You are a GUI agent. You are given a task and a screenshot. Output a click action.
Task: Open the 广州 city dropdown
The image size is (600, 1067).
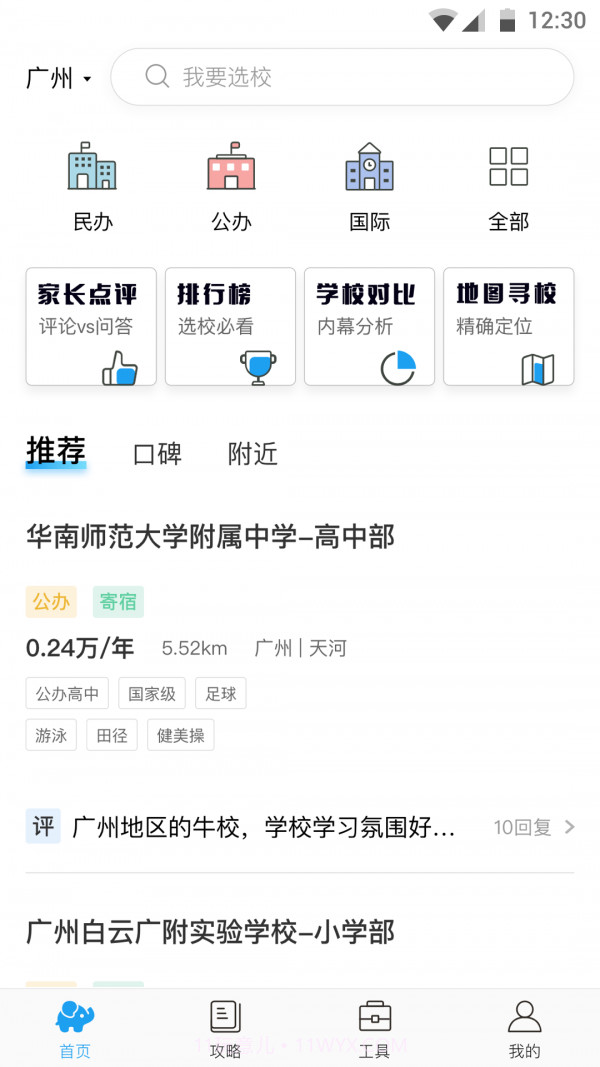point(58,78)
